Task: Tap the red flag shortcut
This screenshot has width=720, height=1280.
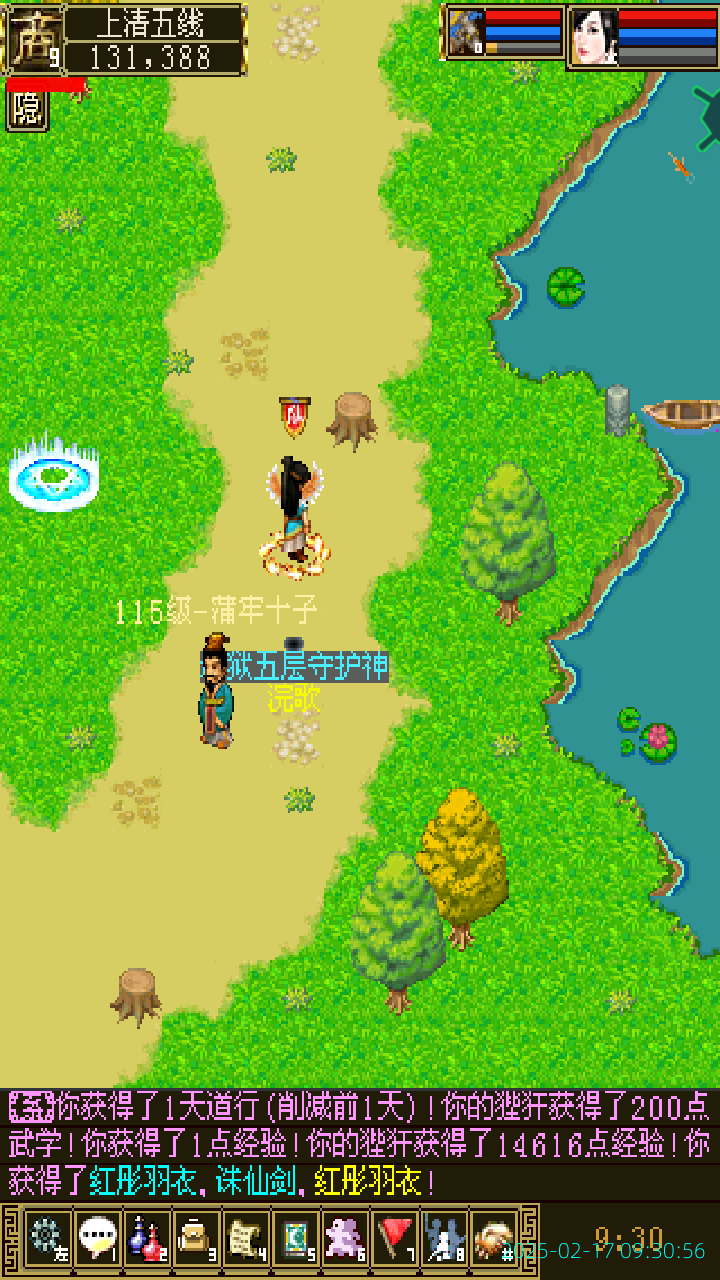Action: click(395, 1239)
